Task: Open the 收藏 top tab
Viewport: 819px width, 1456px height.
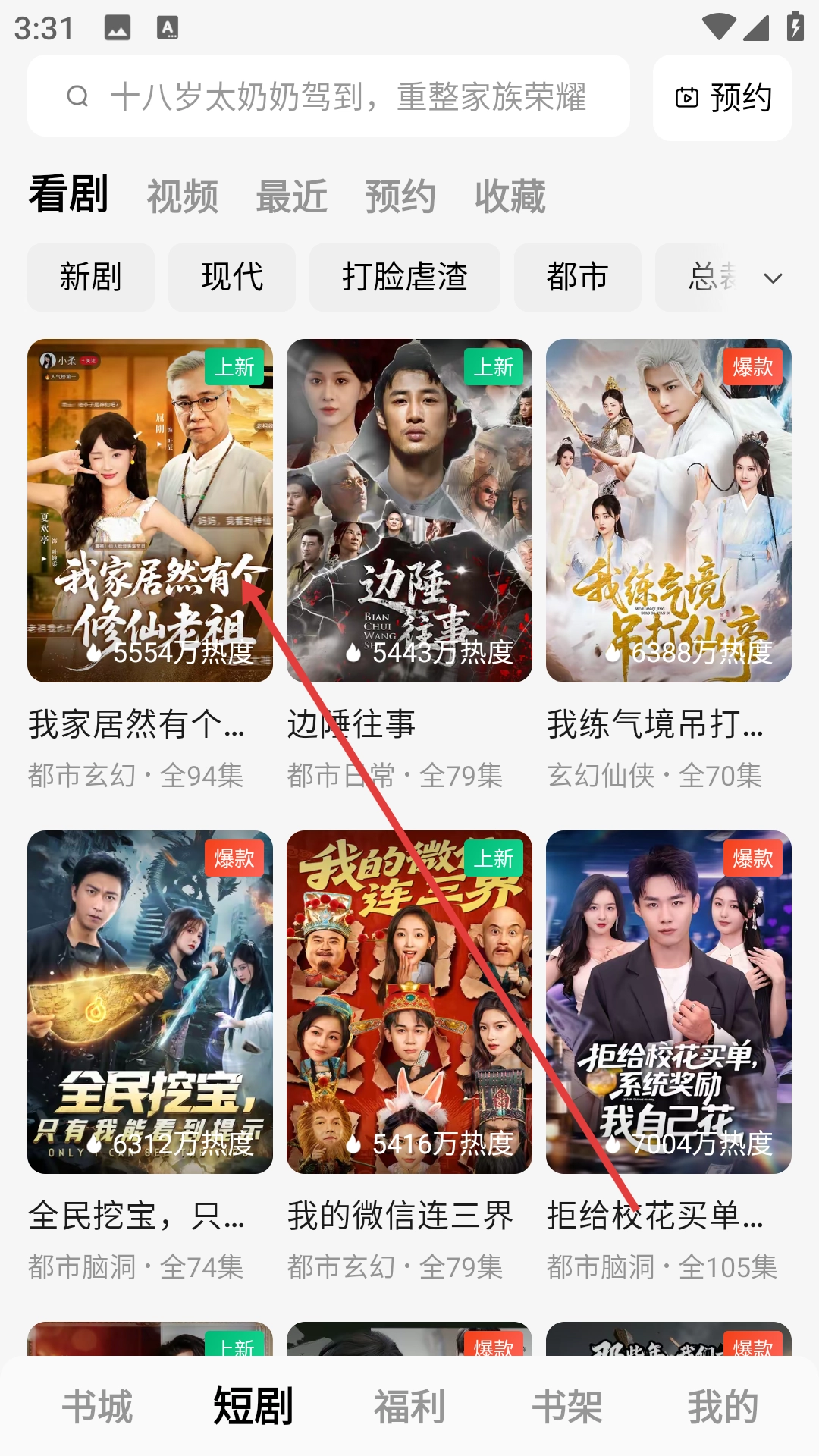Action: point(510,196)
